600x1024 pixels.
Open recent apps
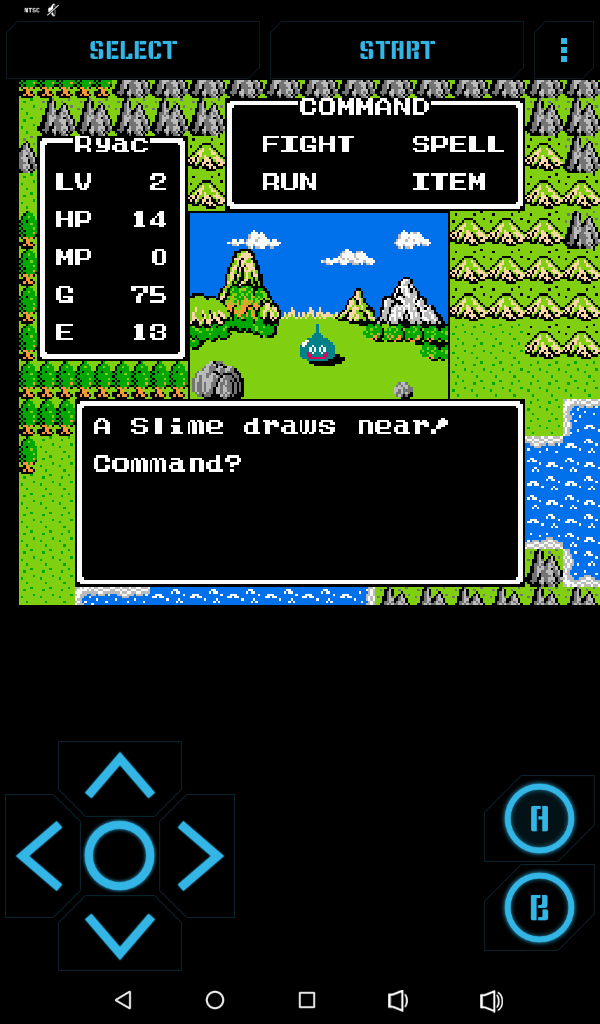[307, 1000]
